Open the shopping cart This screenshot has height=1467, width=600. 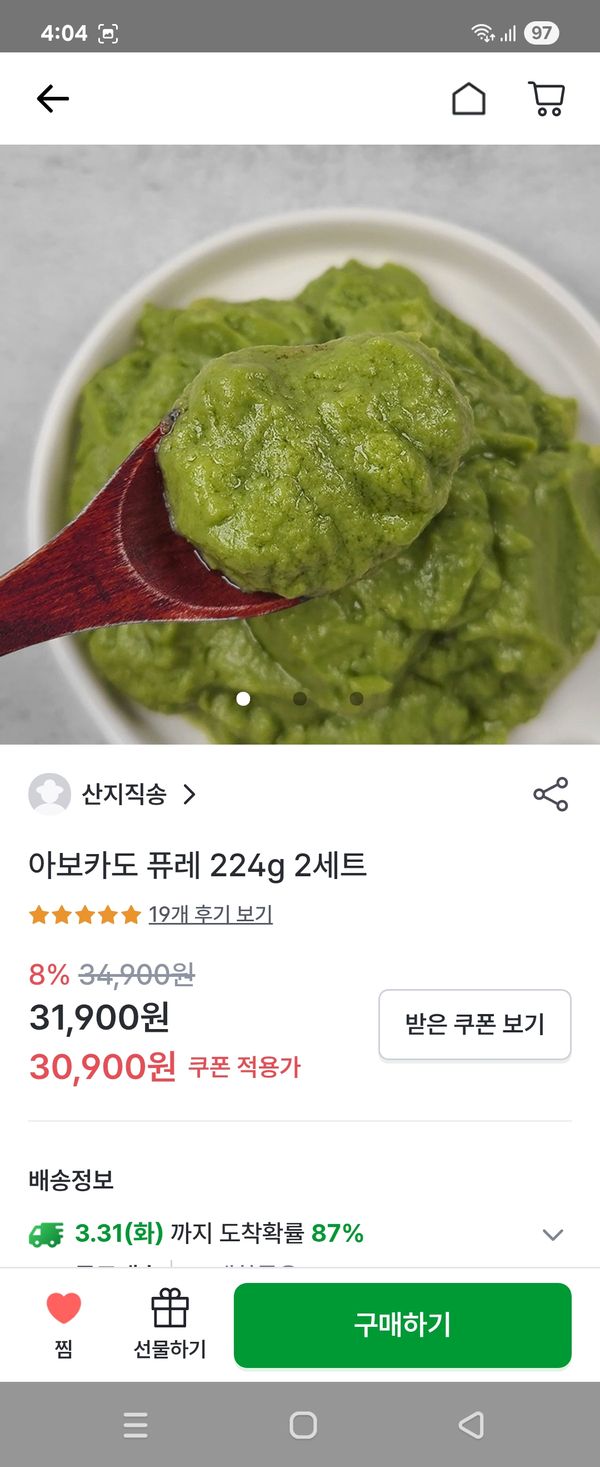(546, 99)
